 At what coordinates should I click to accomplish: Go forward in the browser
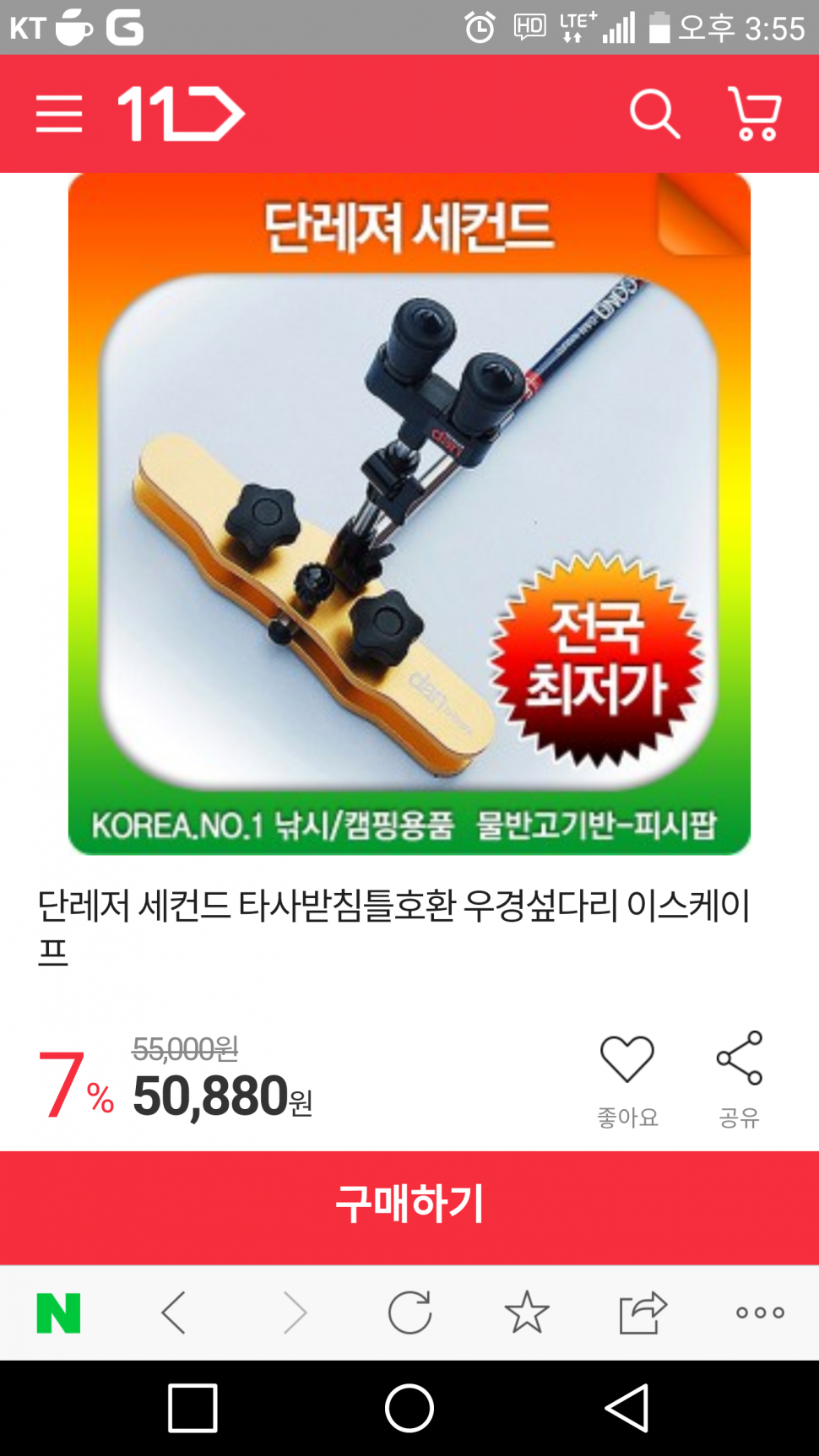pos(294,1313)
